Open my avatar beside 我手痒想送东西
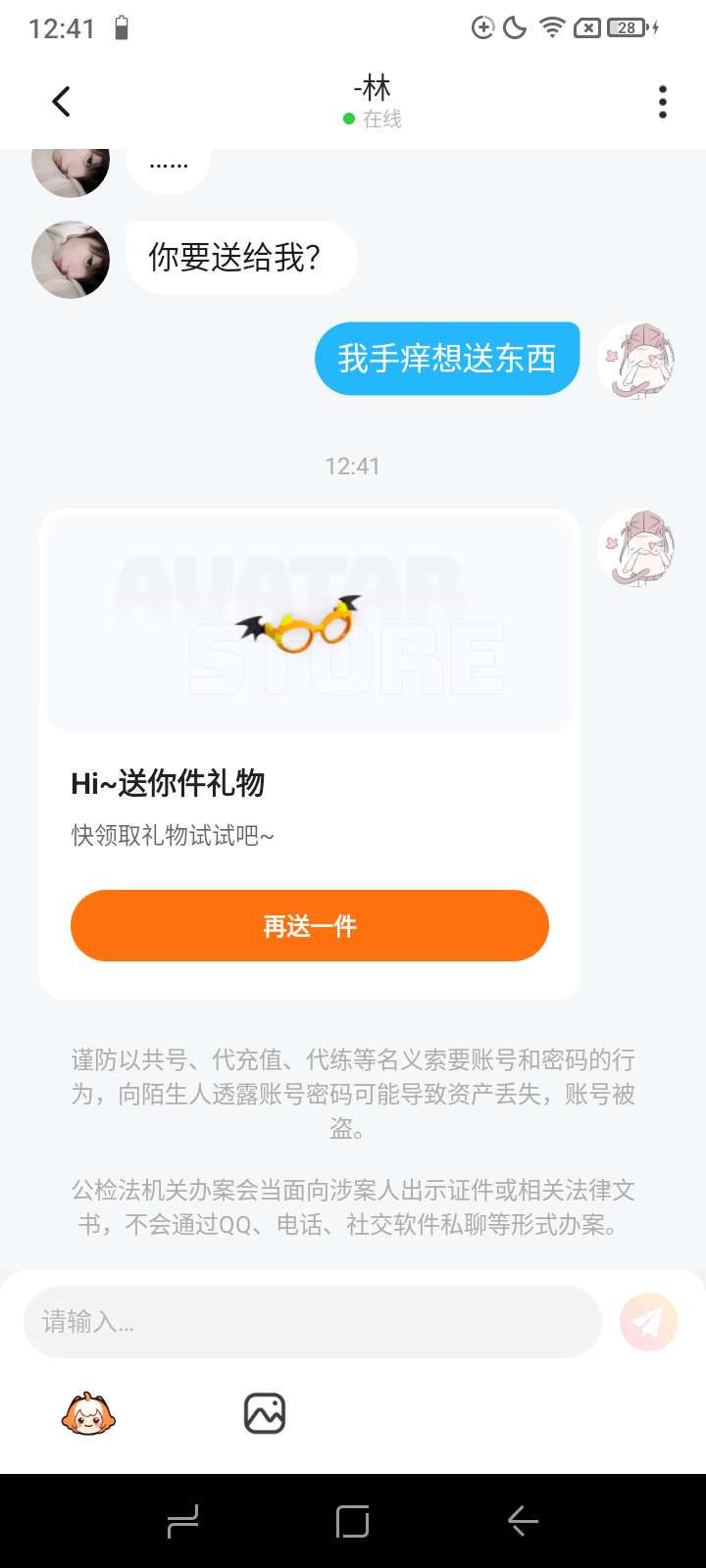Image resolution: width=706 pixels, height=1568 pixels. pos(636,360)
